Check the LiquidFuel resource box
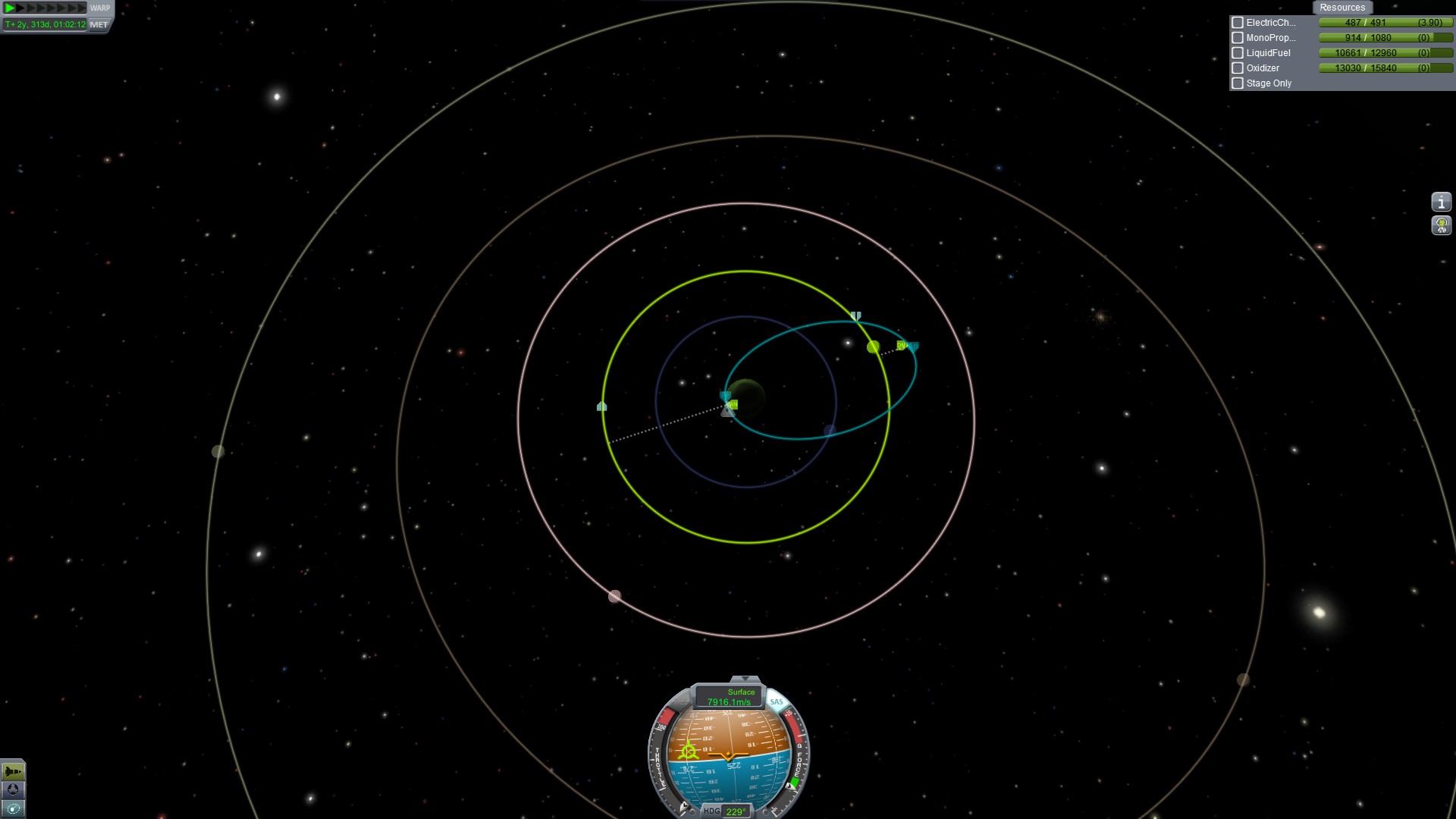Image resolution: width=1456 pixels, height=819 pixels. [x=1238, y=53]
